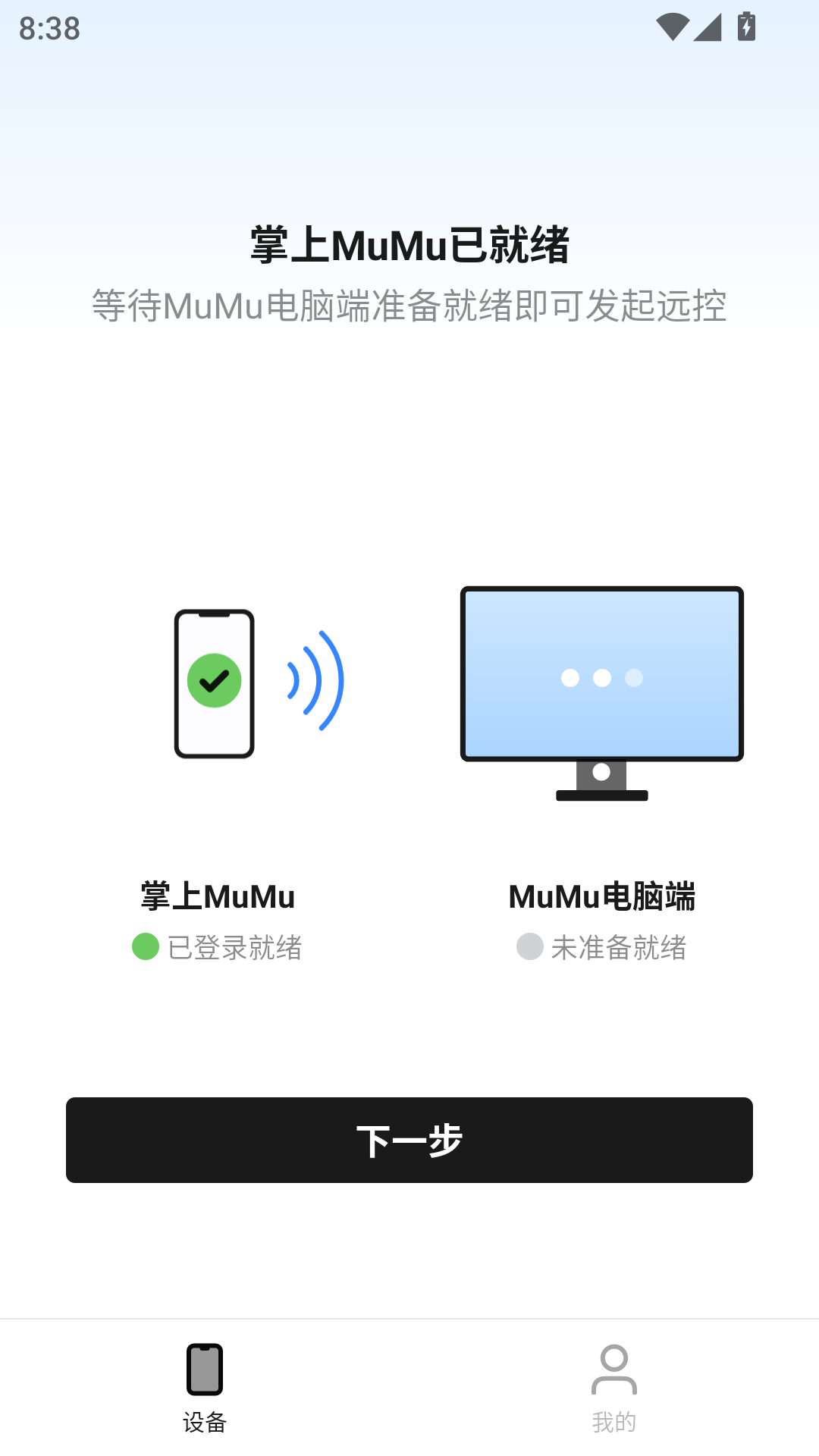Tap the gray 未准备就绪 status indicator dot
Viewport: 819px width, 1456px height.
tap(529, 947)
